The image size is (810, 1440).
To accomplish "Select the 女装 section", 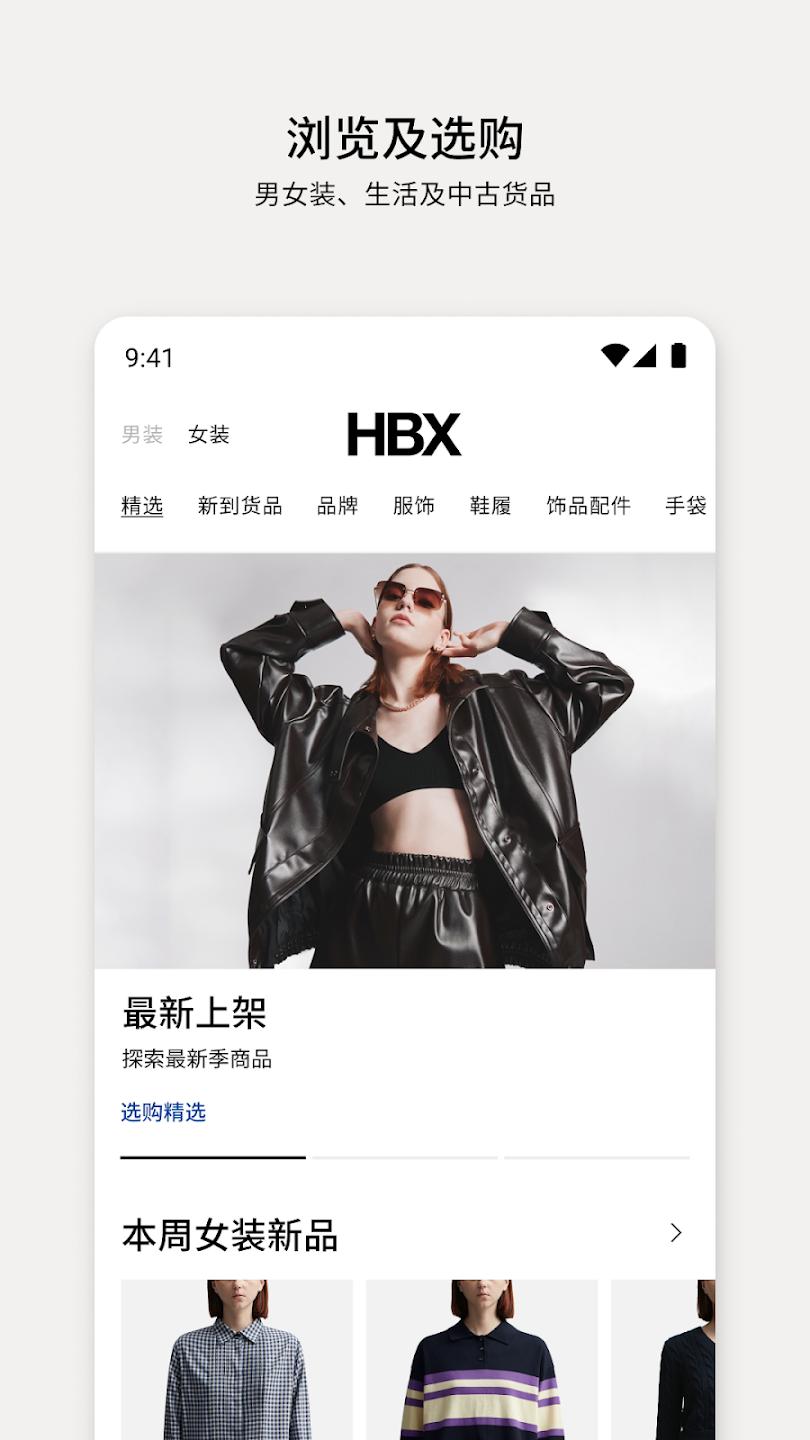I will pyautogui.click(x=207, y=434).
